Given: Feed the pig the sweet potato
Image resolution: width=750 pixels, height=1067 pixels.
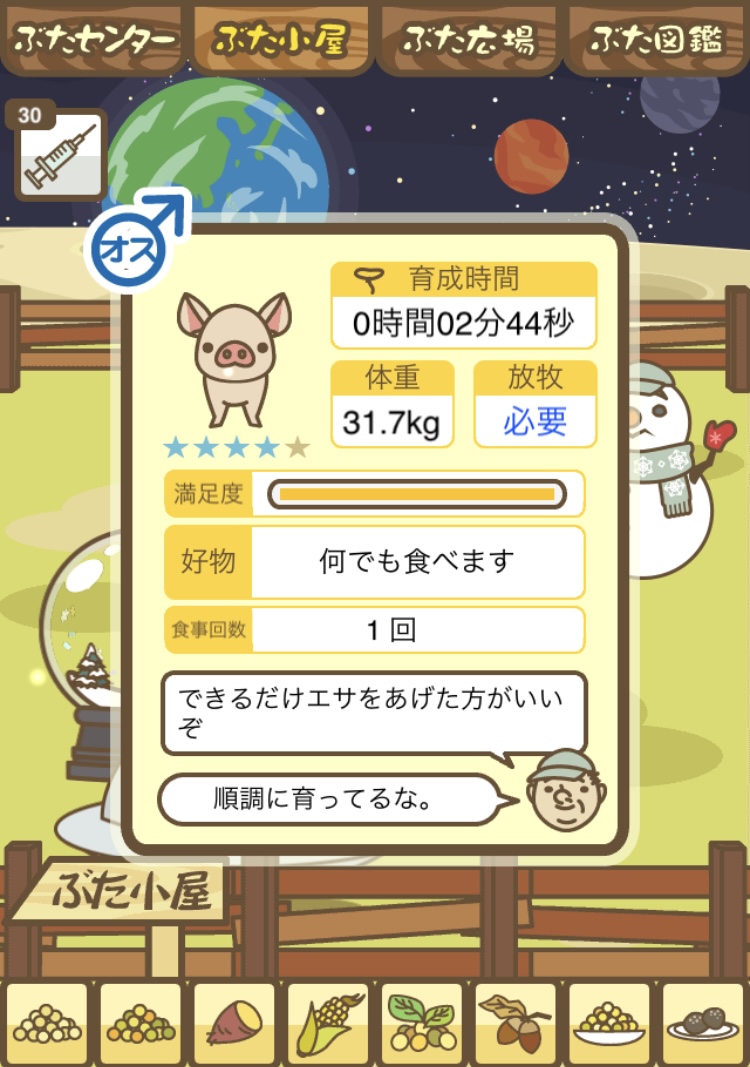Looking at the screenshot, I should [x=235, y=1022].
